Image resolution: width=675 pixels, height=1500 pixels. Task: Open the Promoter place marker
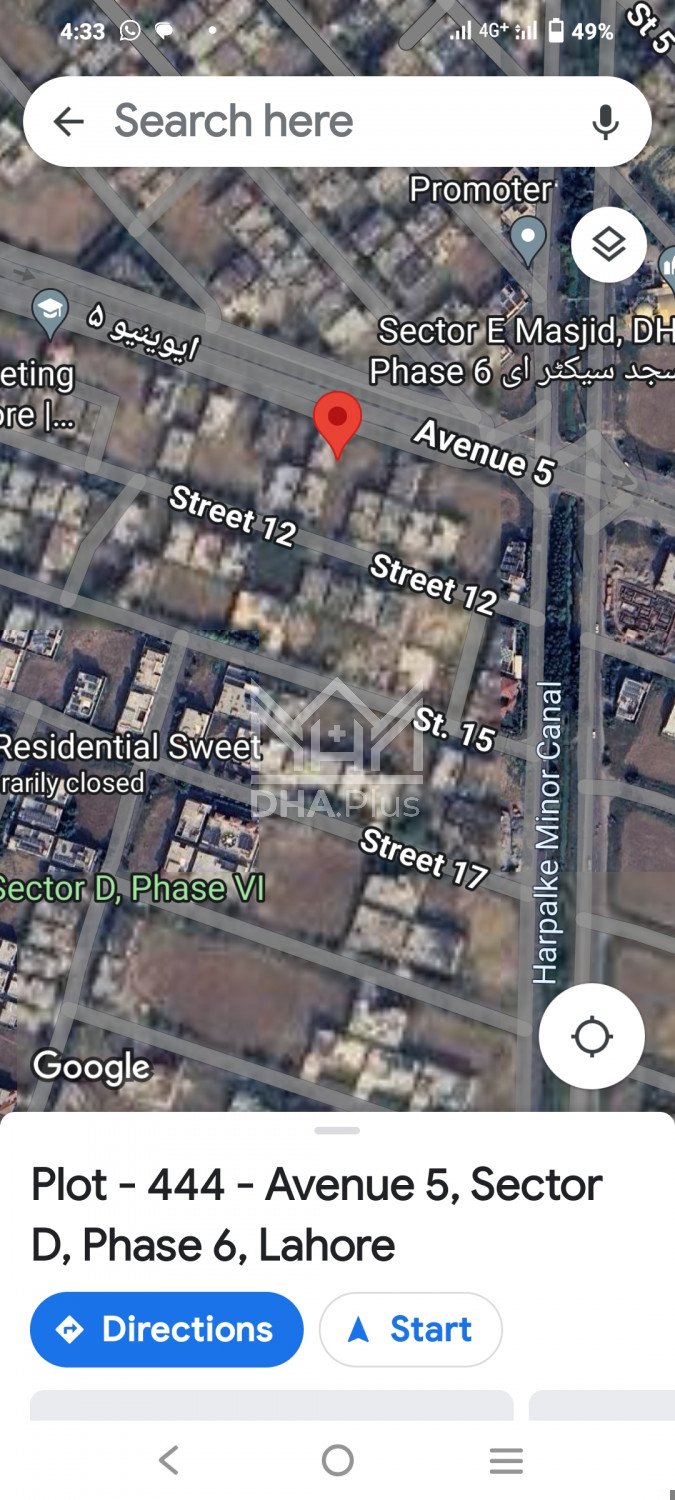[527, 238]
